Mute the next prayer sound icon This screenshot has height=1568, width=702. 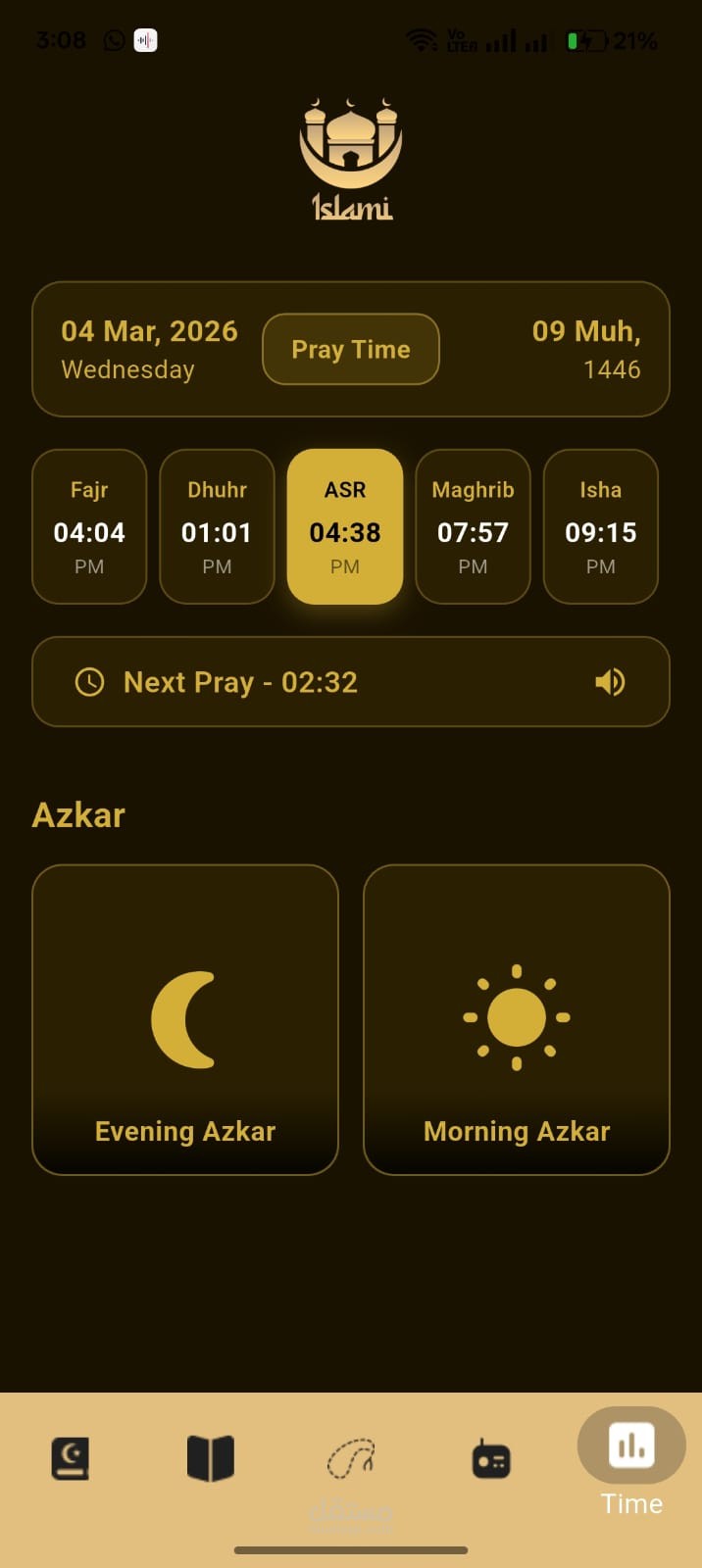point(610,682)
